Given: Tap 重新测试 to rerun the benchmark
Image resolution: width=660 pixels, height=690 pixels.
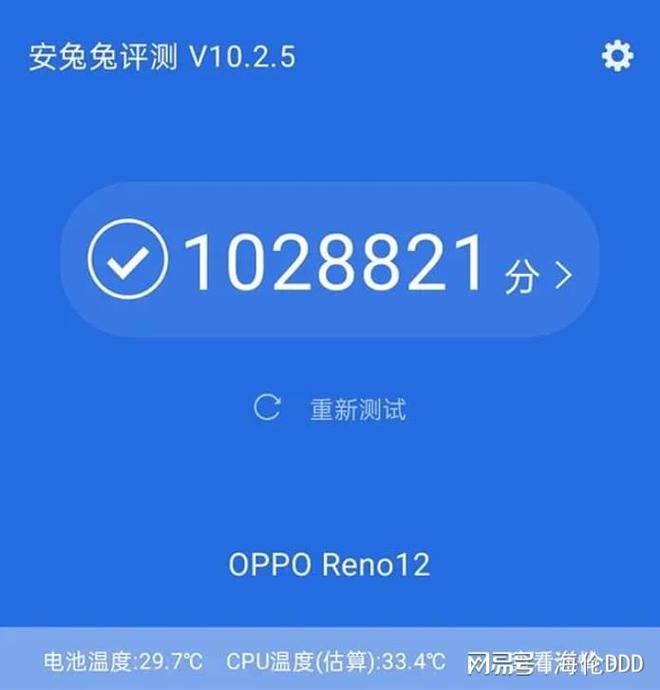Looking at the screenshot, I should 356,409.
